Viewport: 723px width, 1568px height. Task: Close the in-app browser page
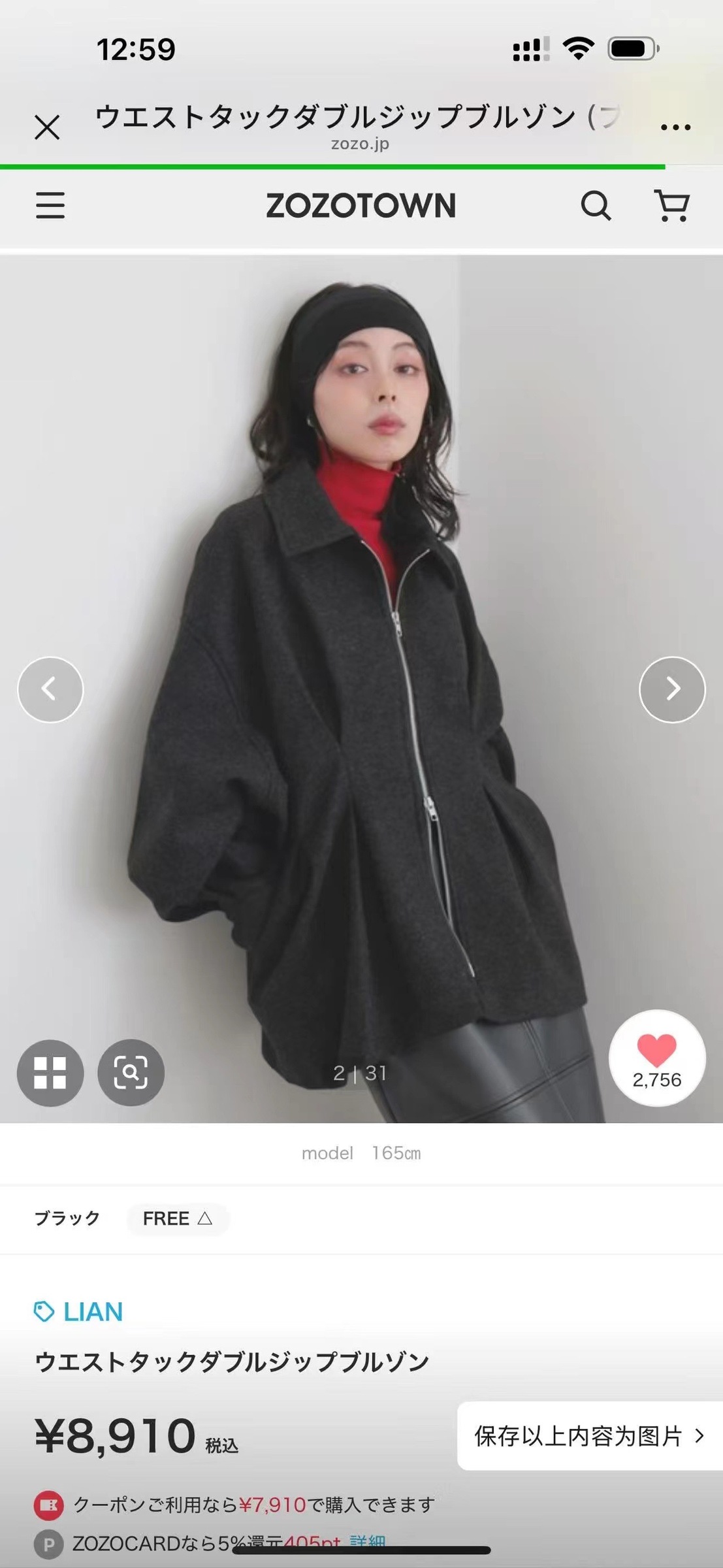pyautogui.click(x=47, y=127)
